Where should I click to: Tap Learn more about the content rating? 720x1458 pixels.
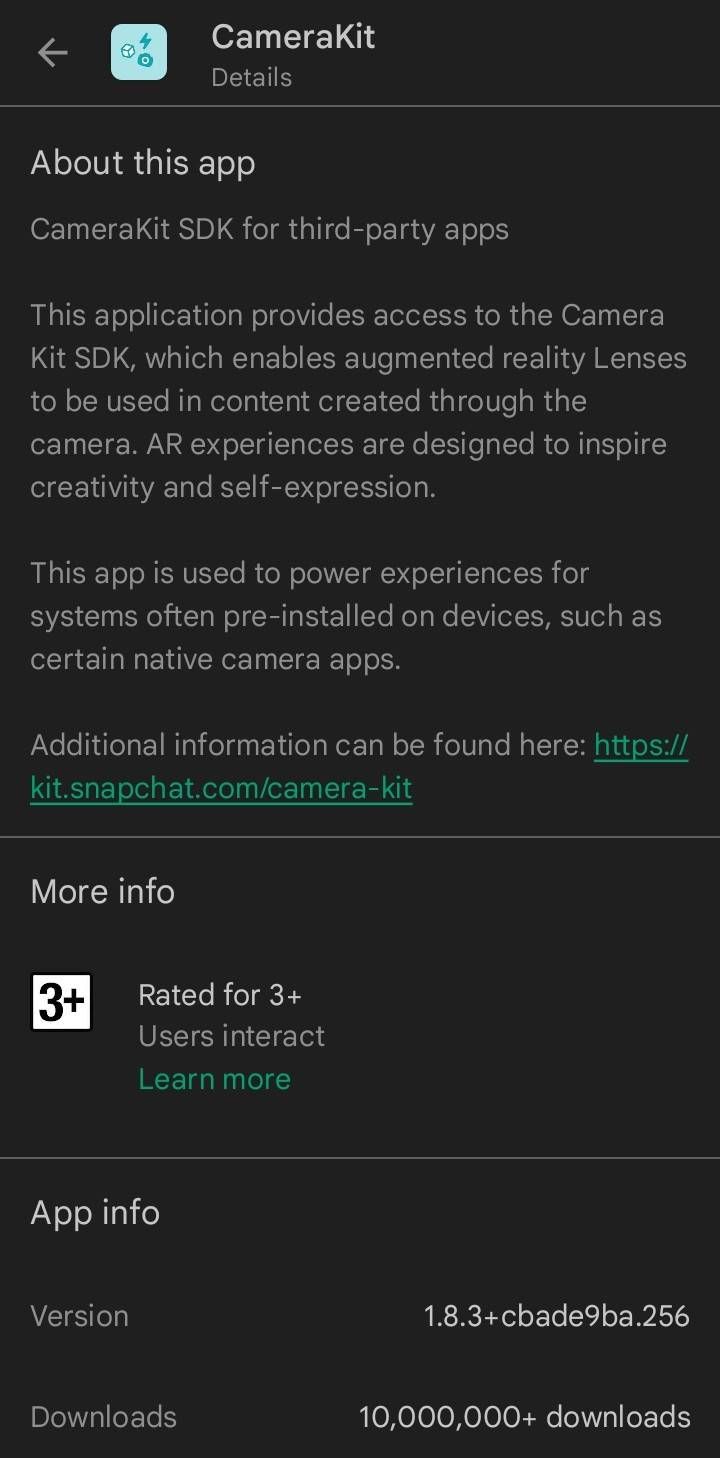(214, 1079)
